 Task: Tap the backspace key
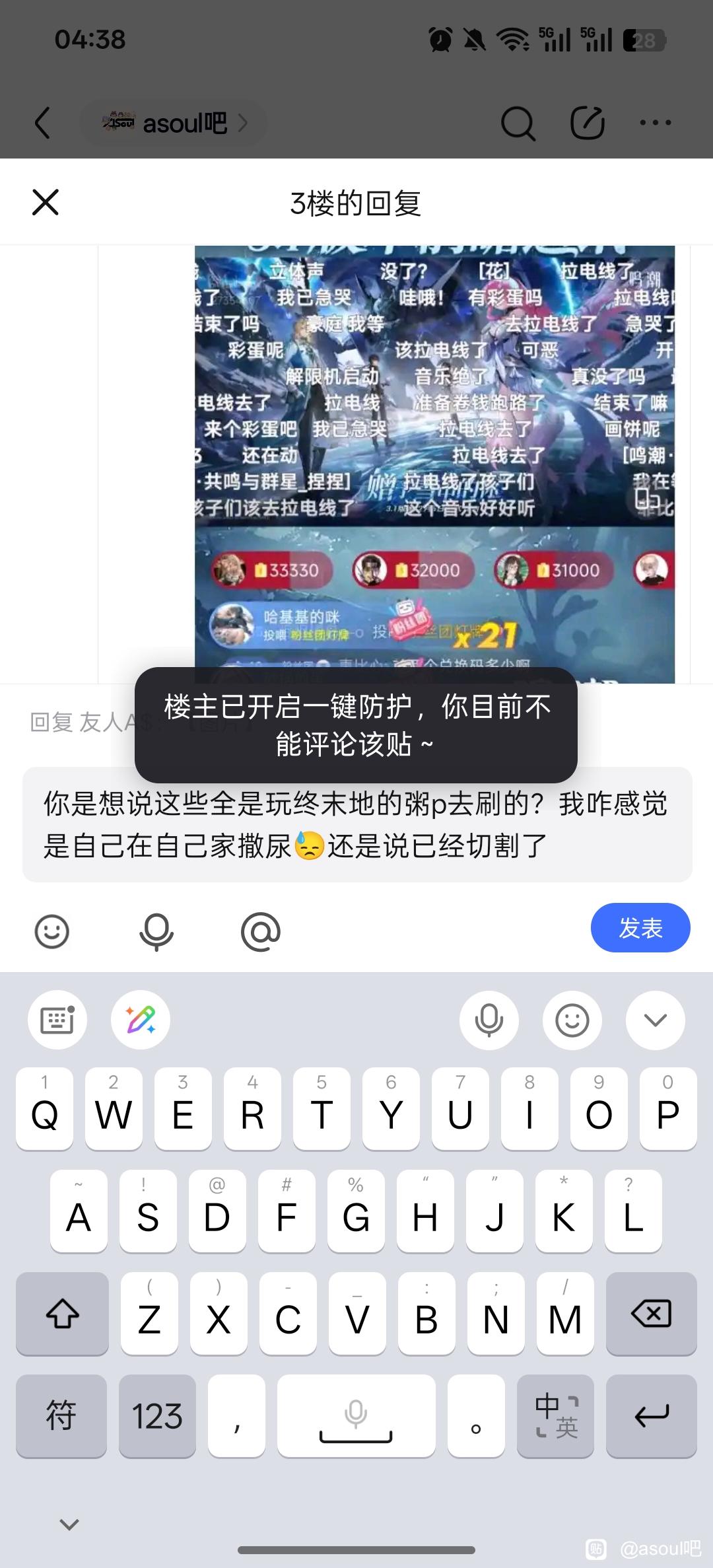[651, 1314]
